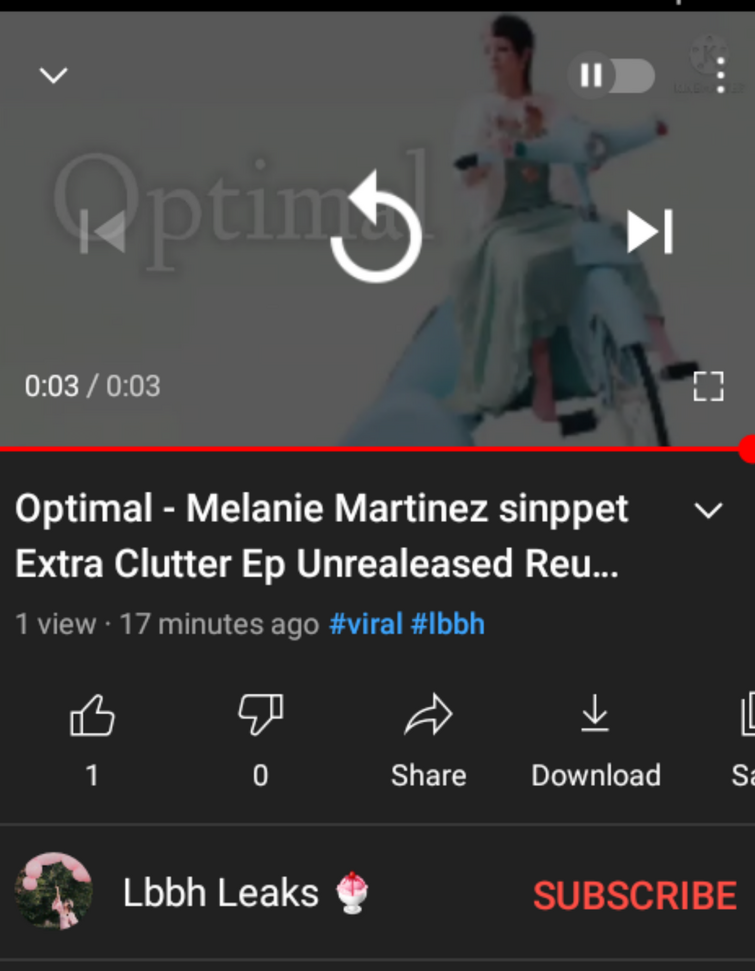This screenshot has width=755, height=971.
Task: Expand the video description
Action: click(708, 511)
